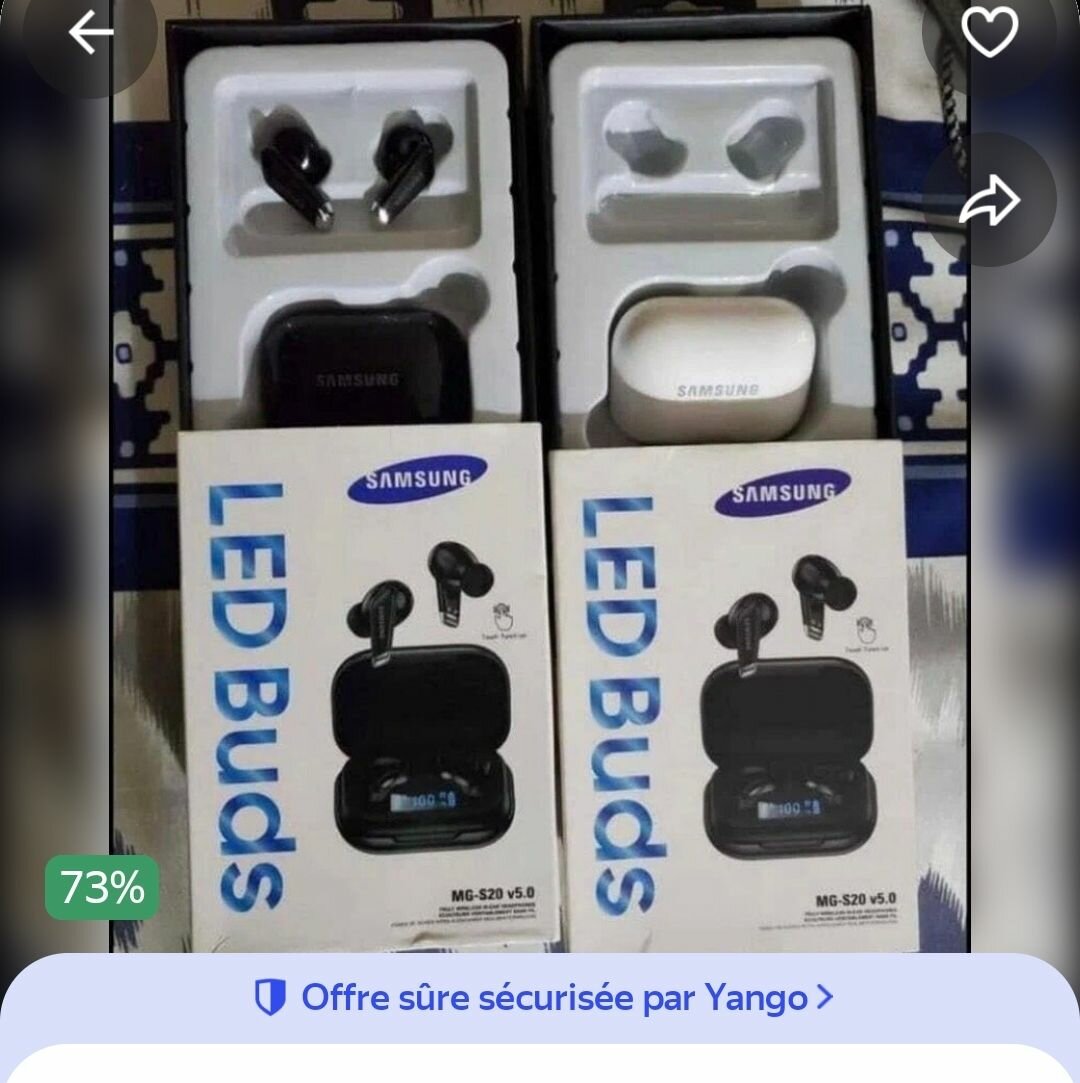Open the Offre sûre sécurisée par Yango link
Screen dimensions: 1080x1083
coord(544,997)
